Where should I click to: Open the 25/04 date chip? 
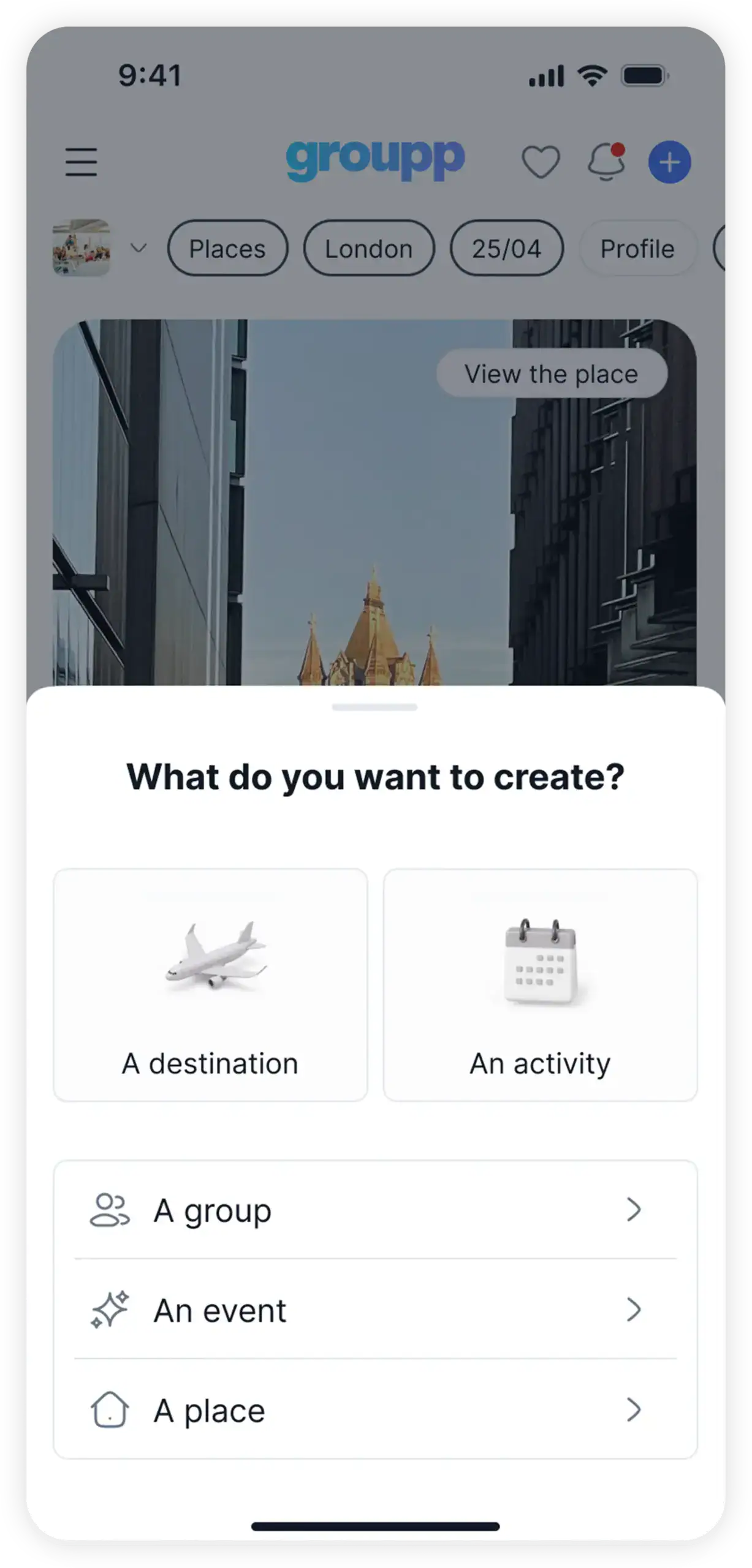506,249
